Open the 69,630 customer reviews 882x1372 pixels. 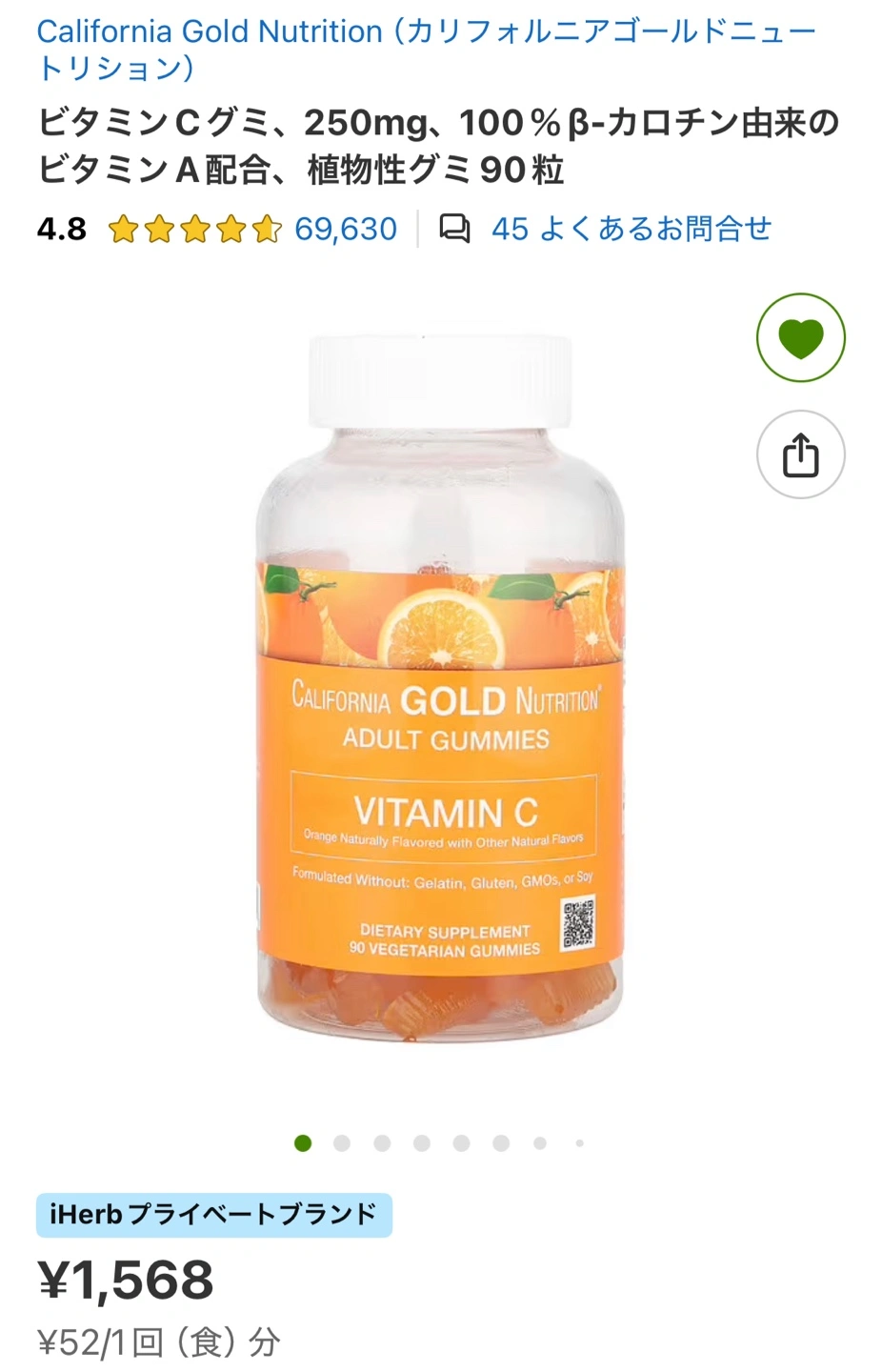345,230
